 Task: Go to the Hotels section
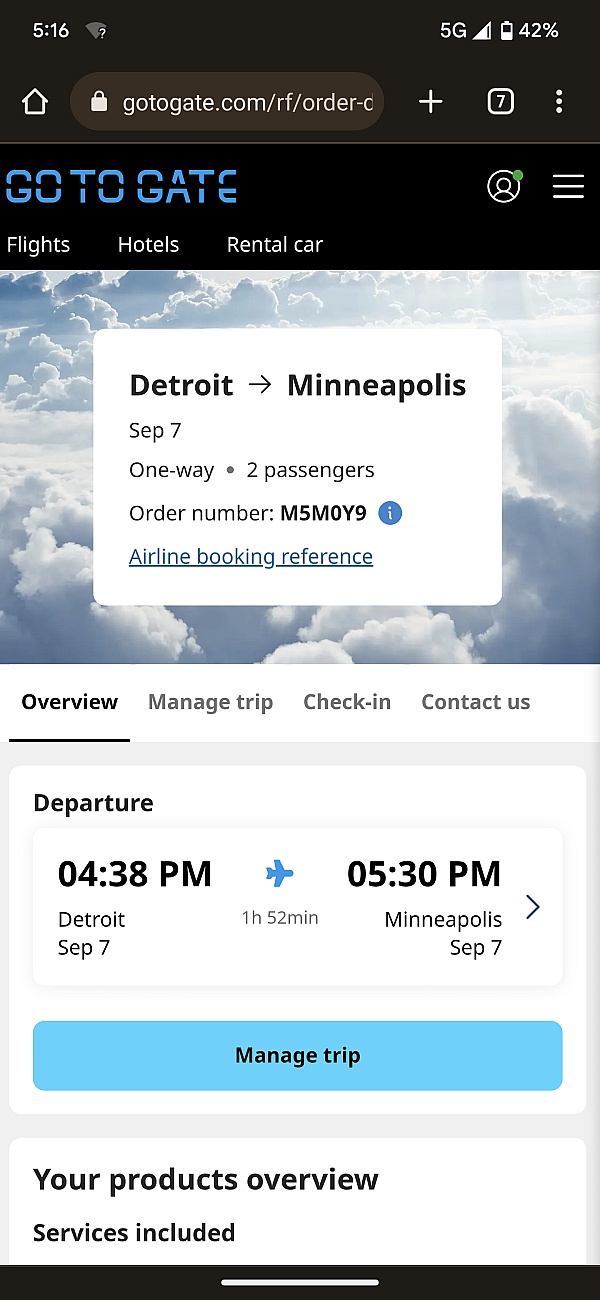(148, 245)
